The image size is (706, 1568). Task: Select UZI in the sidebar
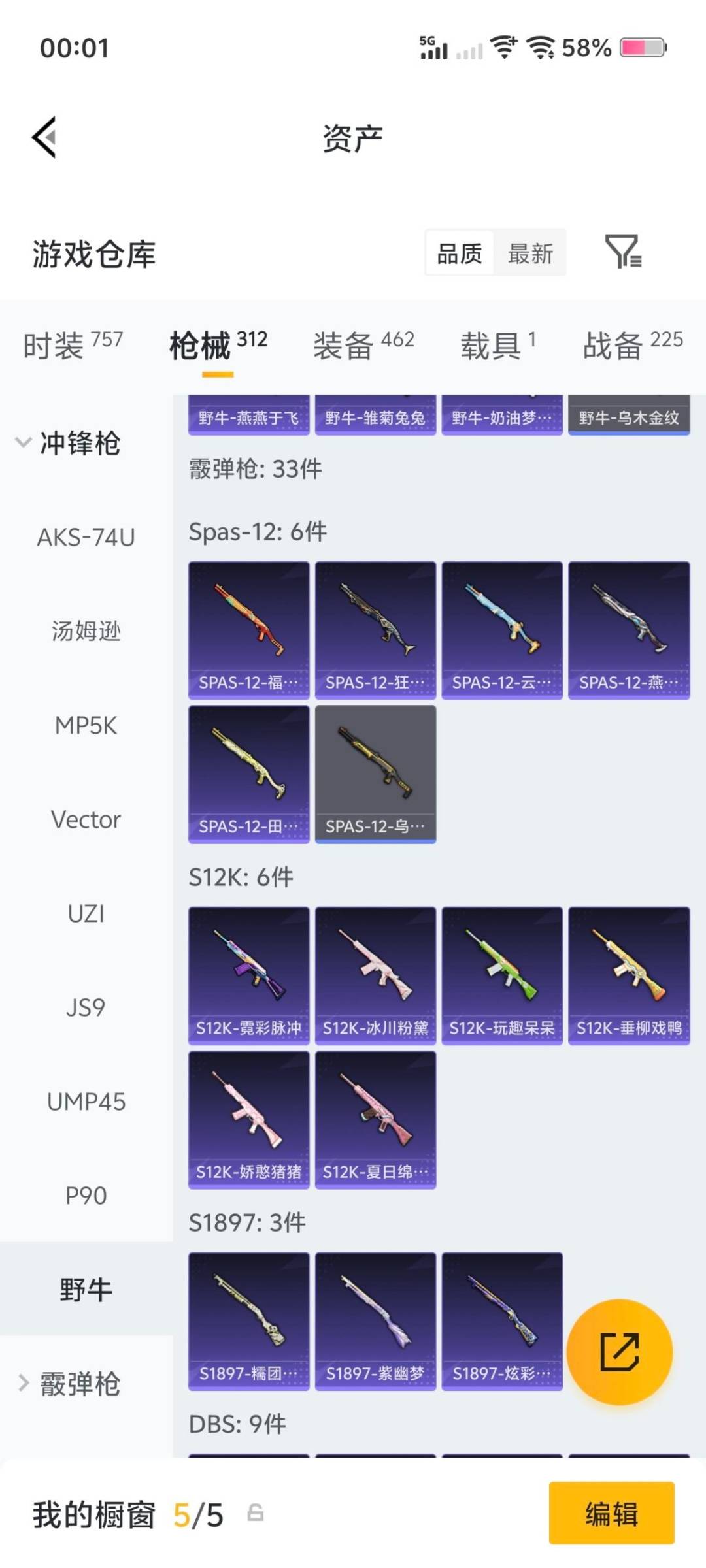point(86,914)
